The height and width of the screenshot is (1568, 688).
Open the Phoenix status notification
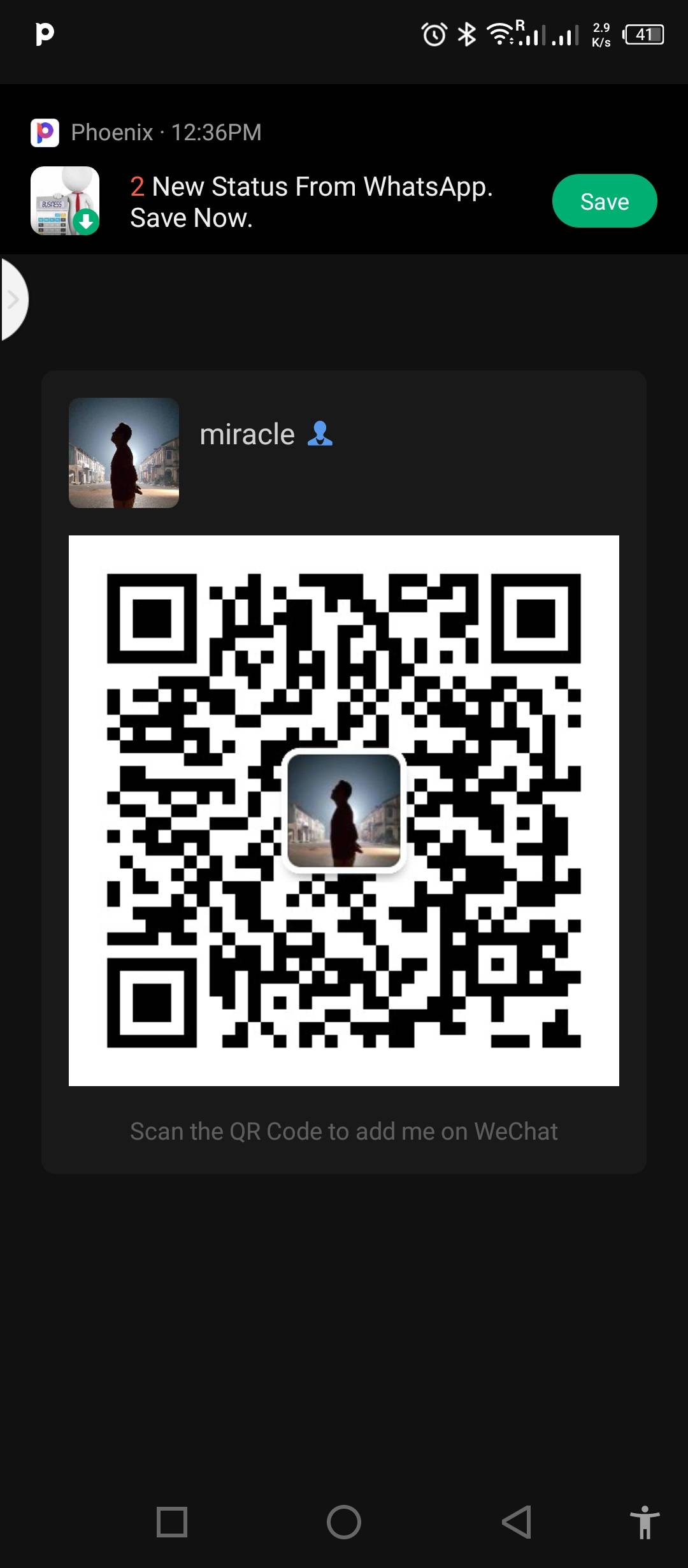click(x=311, y=201)
